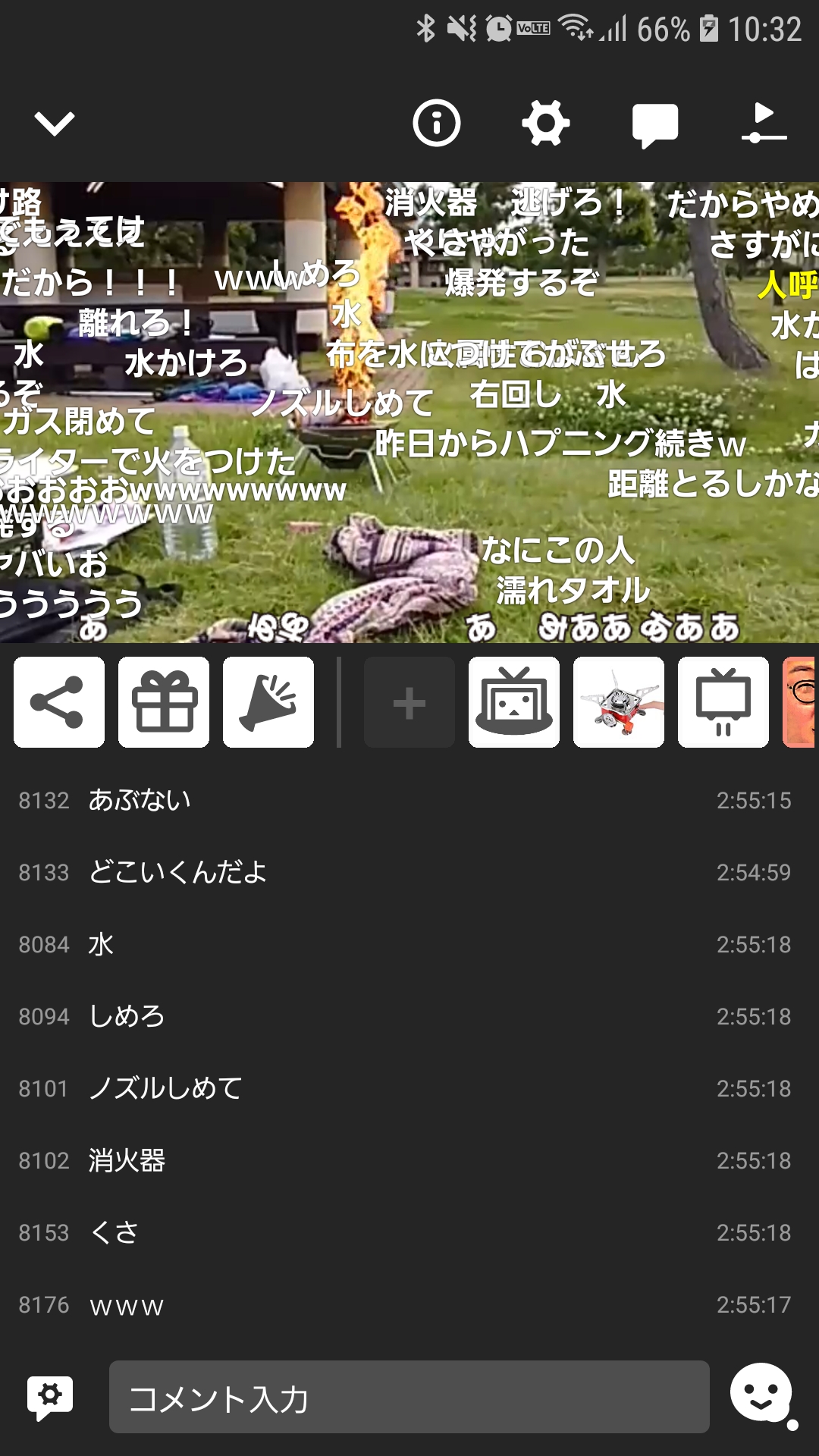
Task: Send a gift with the present button
Action: [164, 702]
